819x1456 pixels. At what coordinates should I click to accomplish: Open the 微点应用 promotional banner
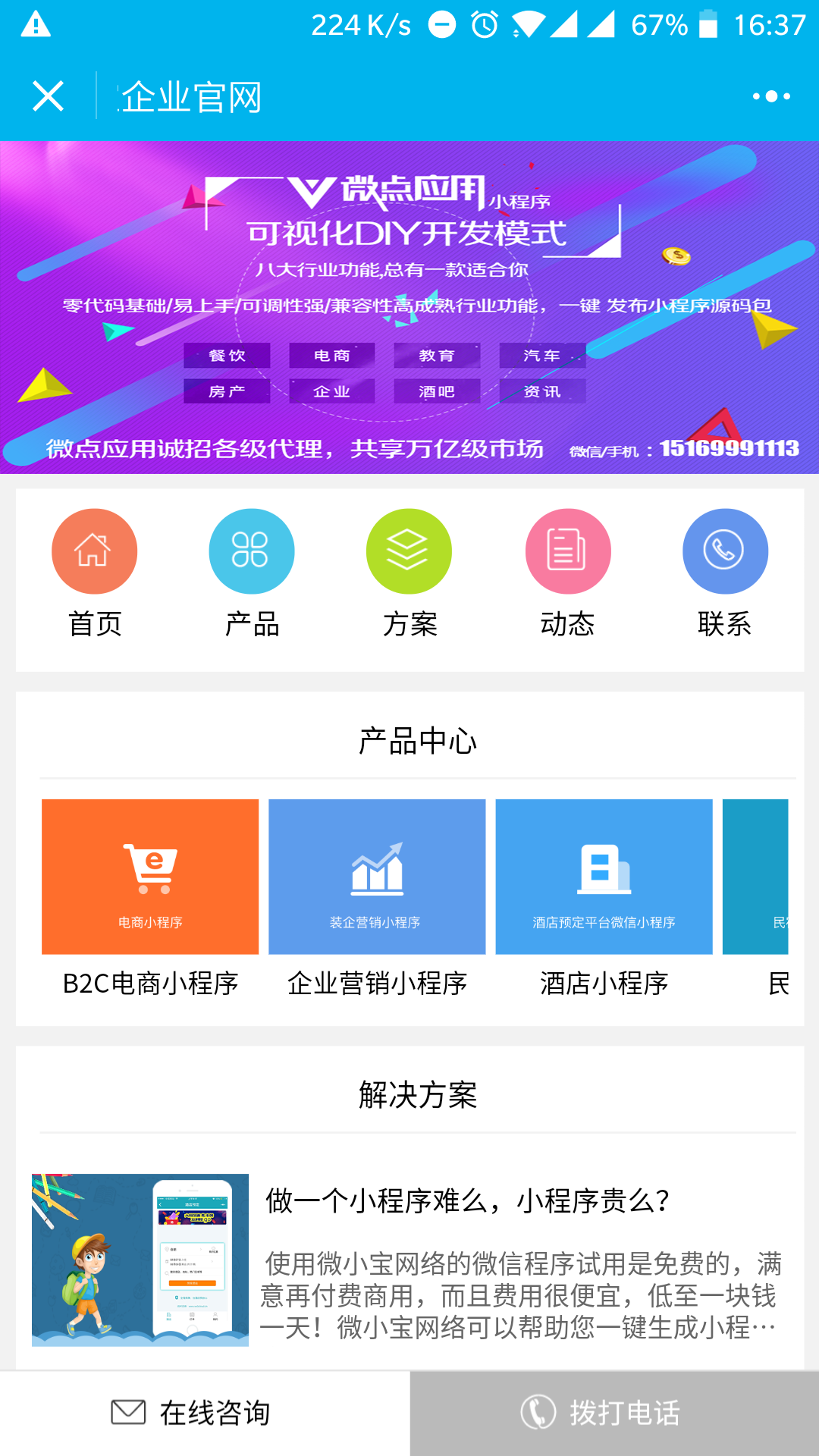[x=409, y=307]
